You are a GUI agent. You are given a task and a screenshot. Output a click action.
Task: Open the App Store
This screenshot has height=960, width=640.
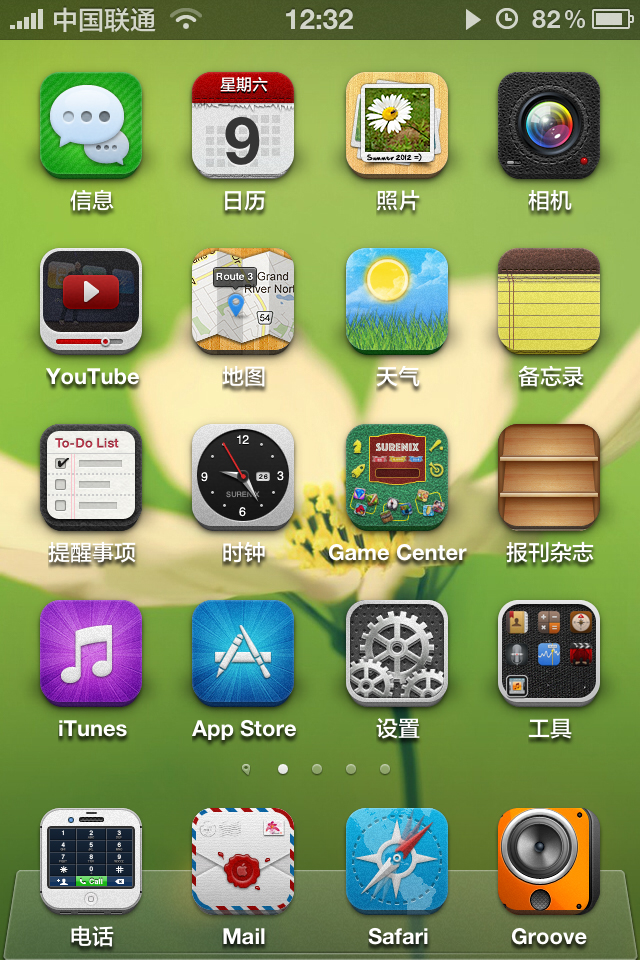(243, 653)
